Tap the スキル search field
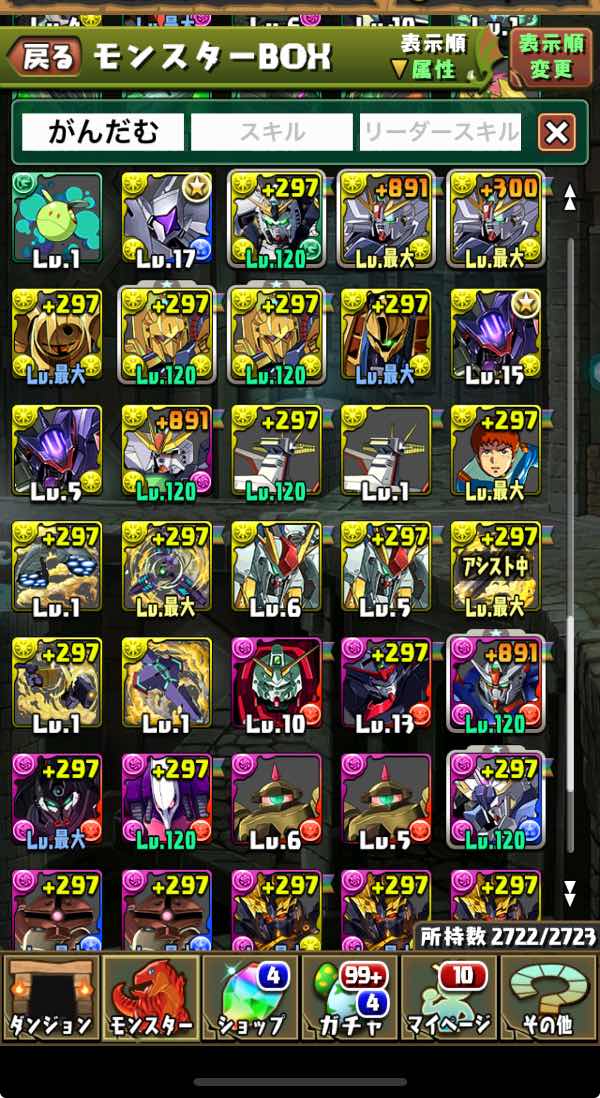The height and width of the screenshot is (1098, 600). 271,132
